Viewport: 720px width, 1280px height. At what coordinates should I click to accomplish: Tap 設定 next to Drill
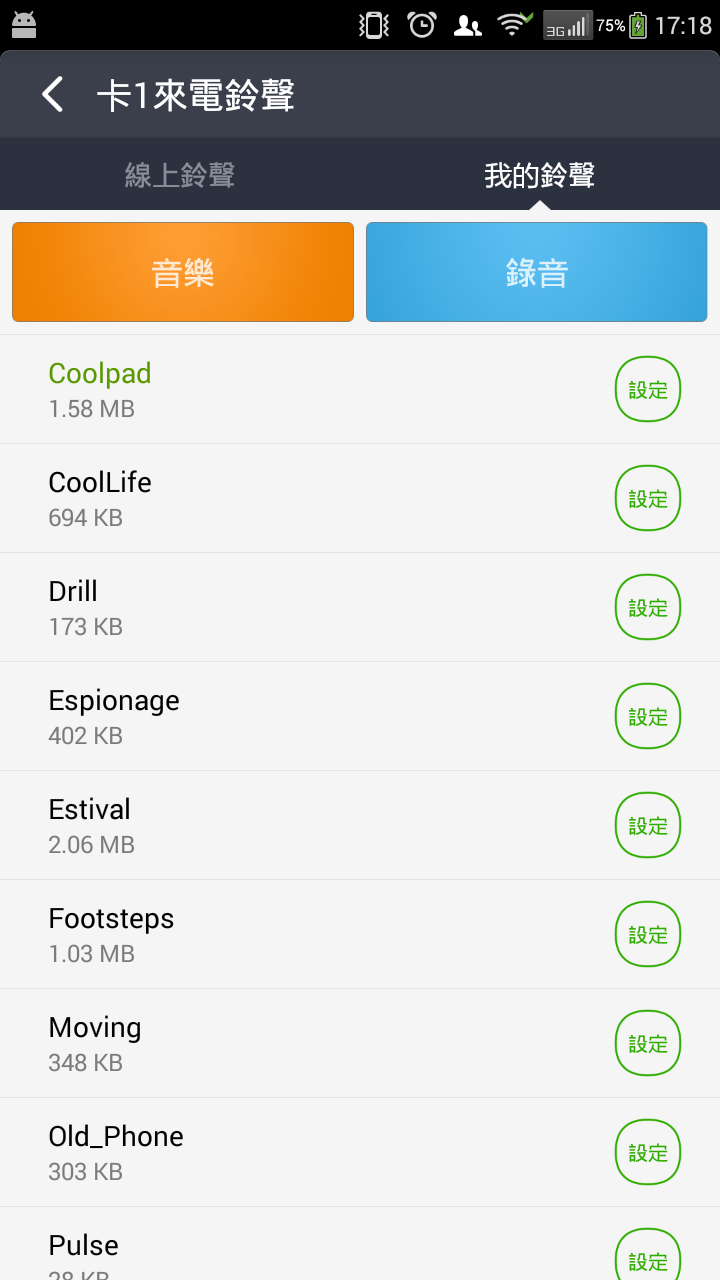pos(648,608)
